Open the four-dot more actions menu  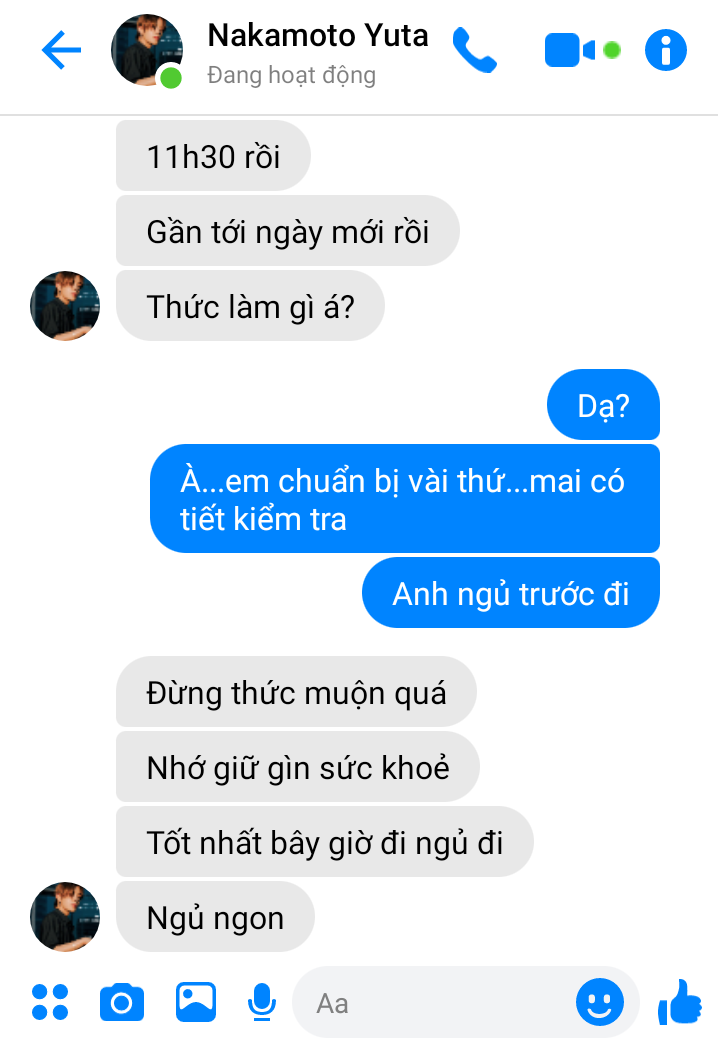point(50,1001)
